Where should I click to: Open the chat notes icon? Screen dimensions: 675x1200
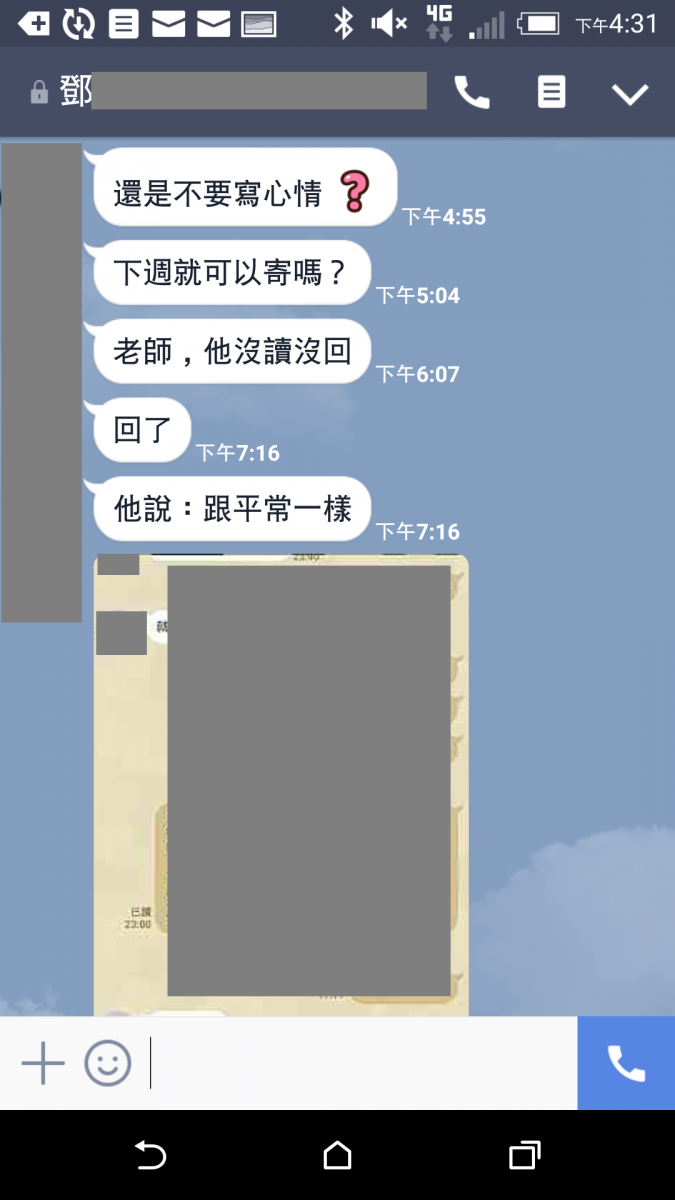click(x=551, y=93)
